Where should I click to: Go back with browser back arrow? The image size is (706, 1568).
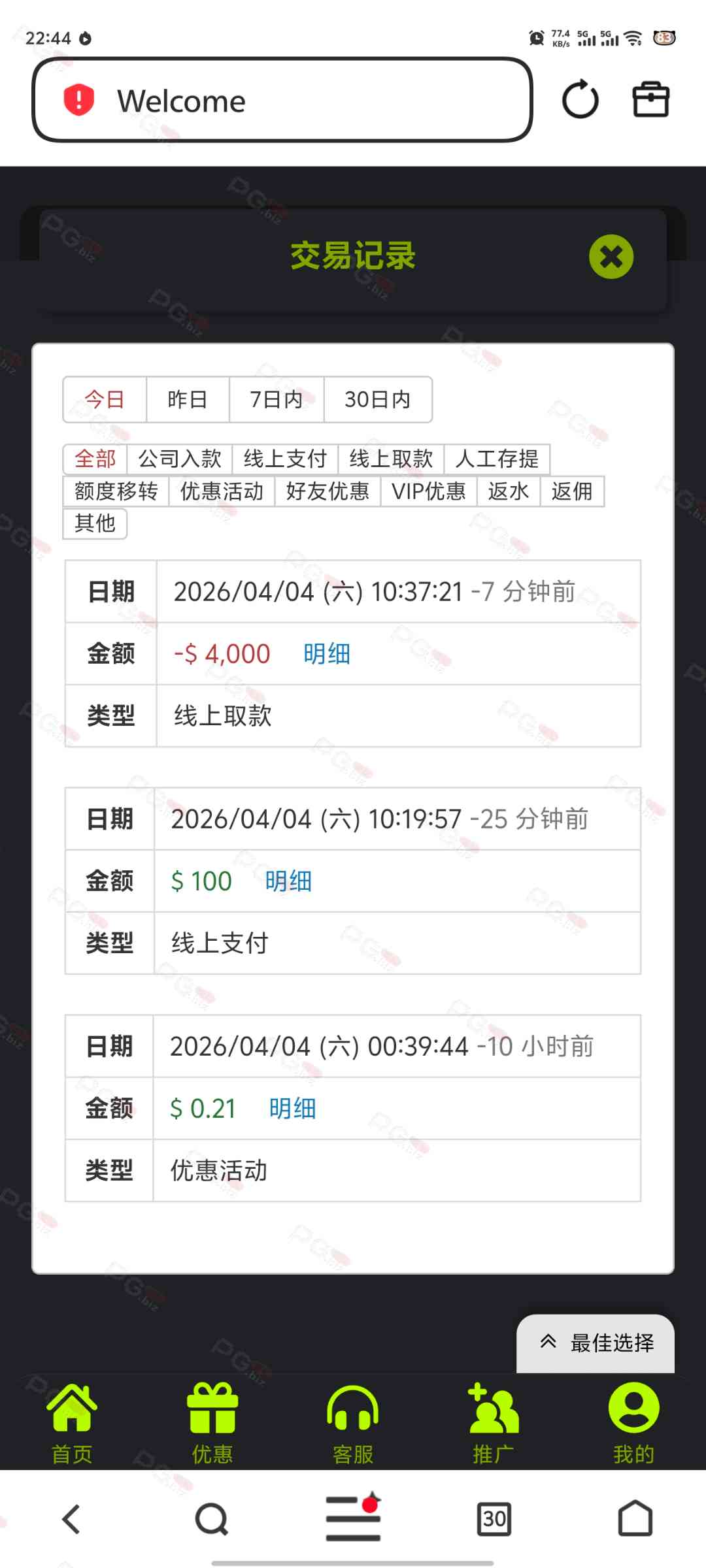pos(71,1519)
